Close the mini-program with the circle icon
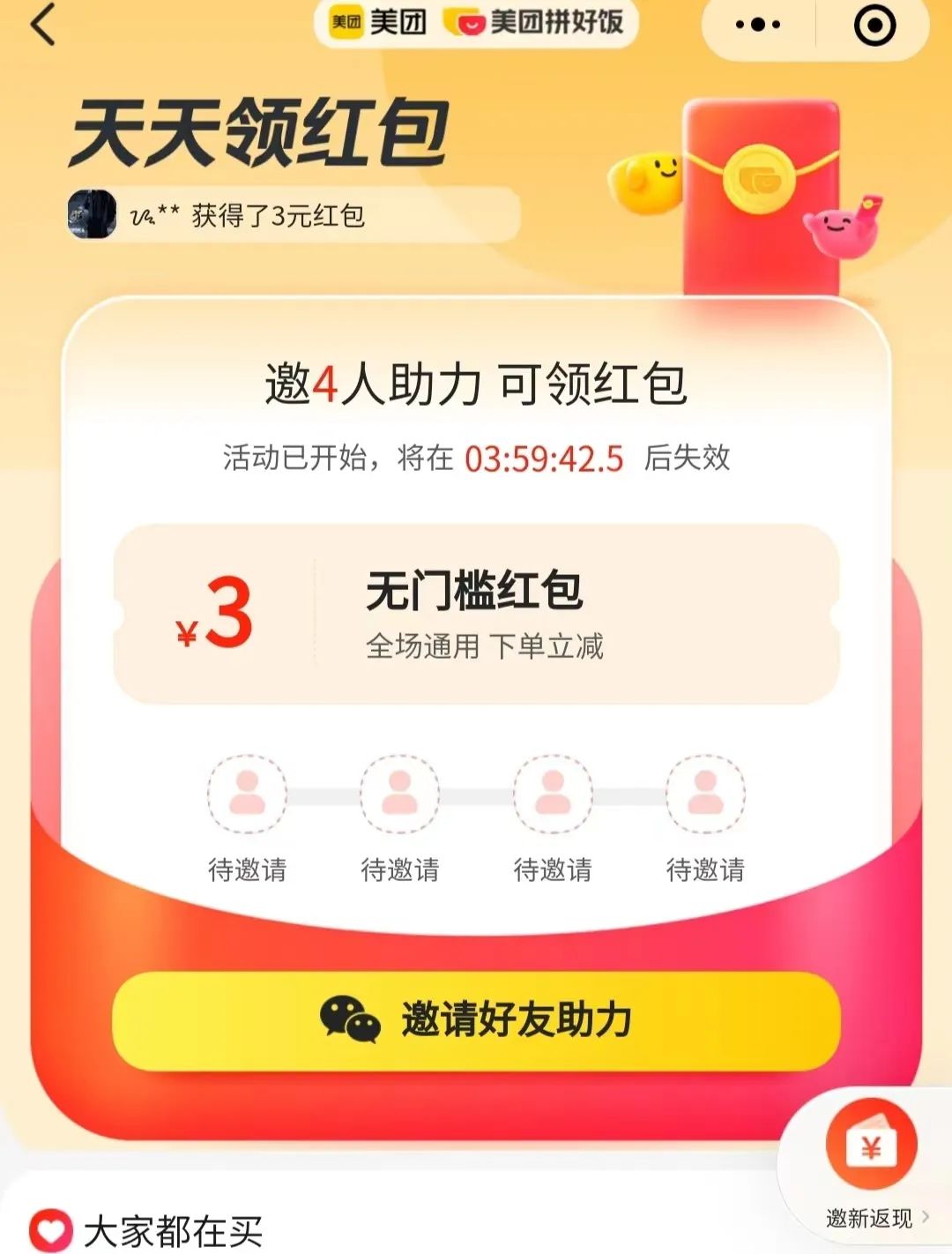This screenshot has width=952, height=1254. [x=874, y=25]
